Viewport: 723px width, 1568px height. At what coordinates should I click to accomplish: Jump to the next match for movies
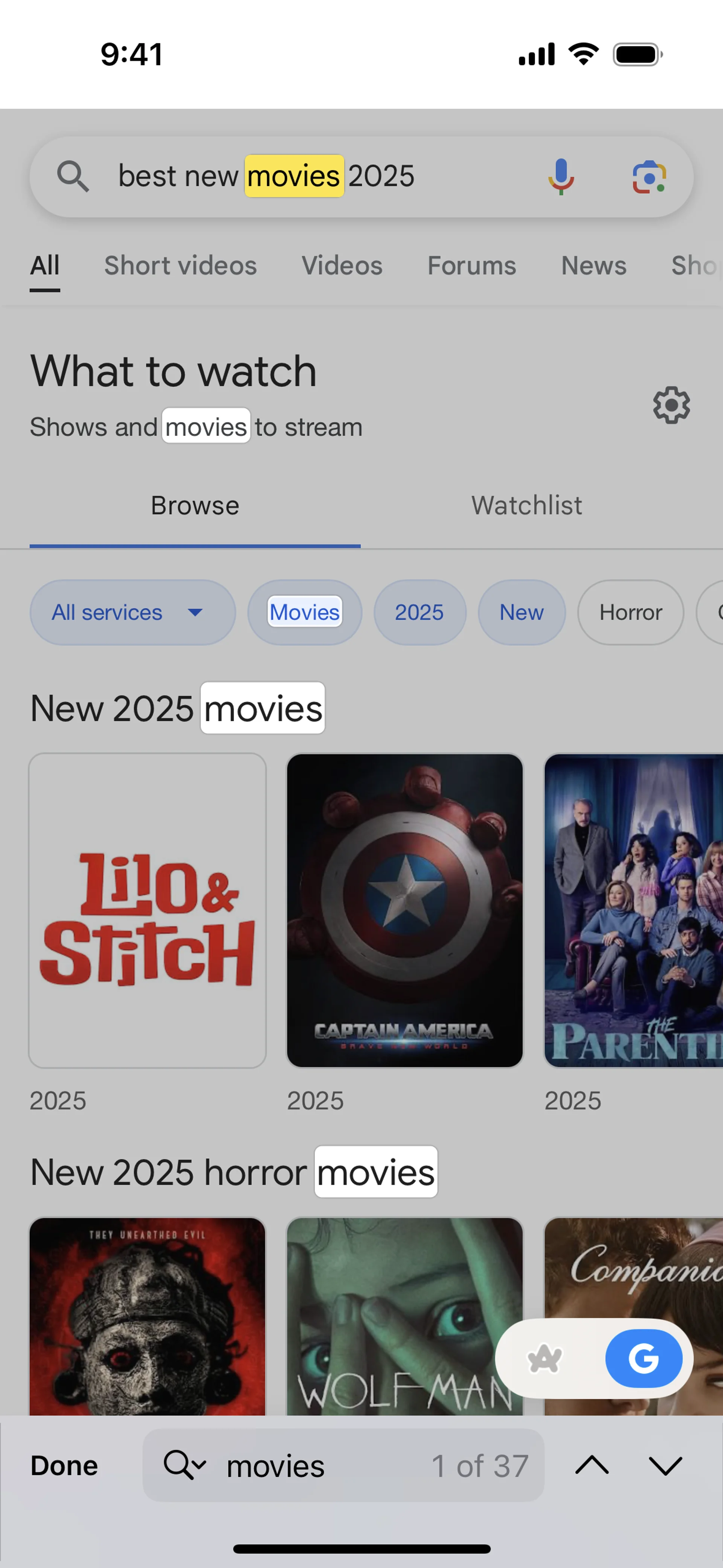(x=665, y=1466)
